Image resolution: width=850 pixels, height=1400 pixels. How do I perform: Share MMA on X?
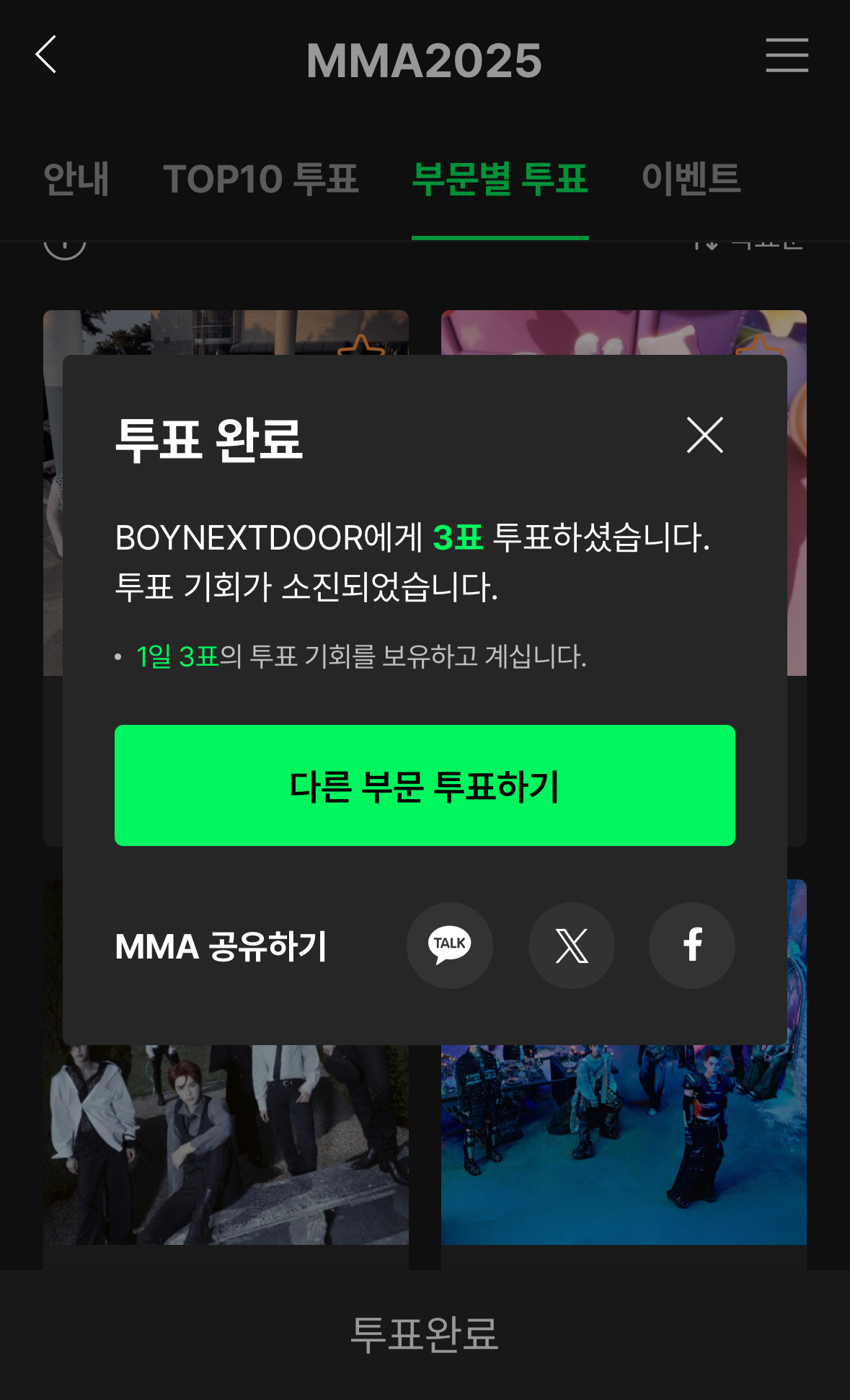point(572,945)
